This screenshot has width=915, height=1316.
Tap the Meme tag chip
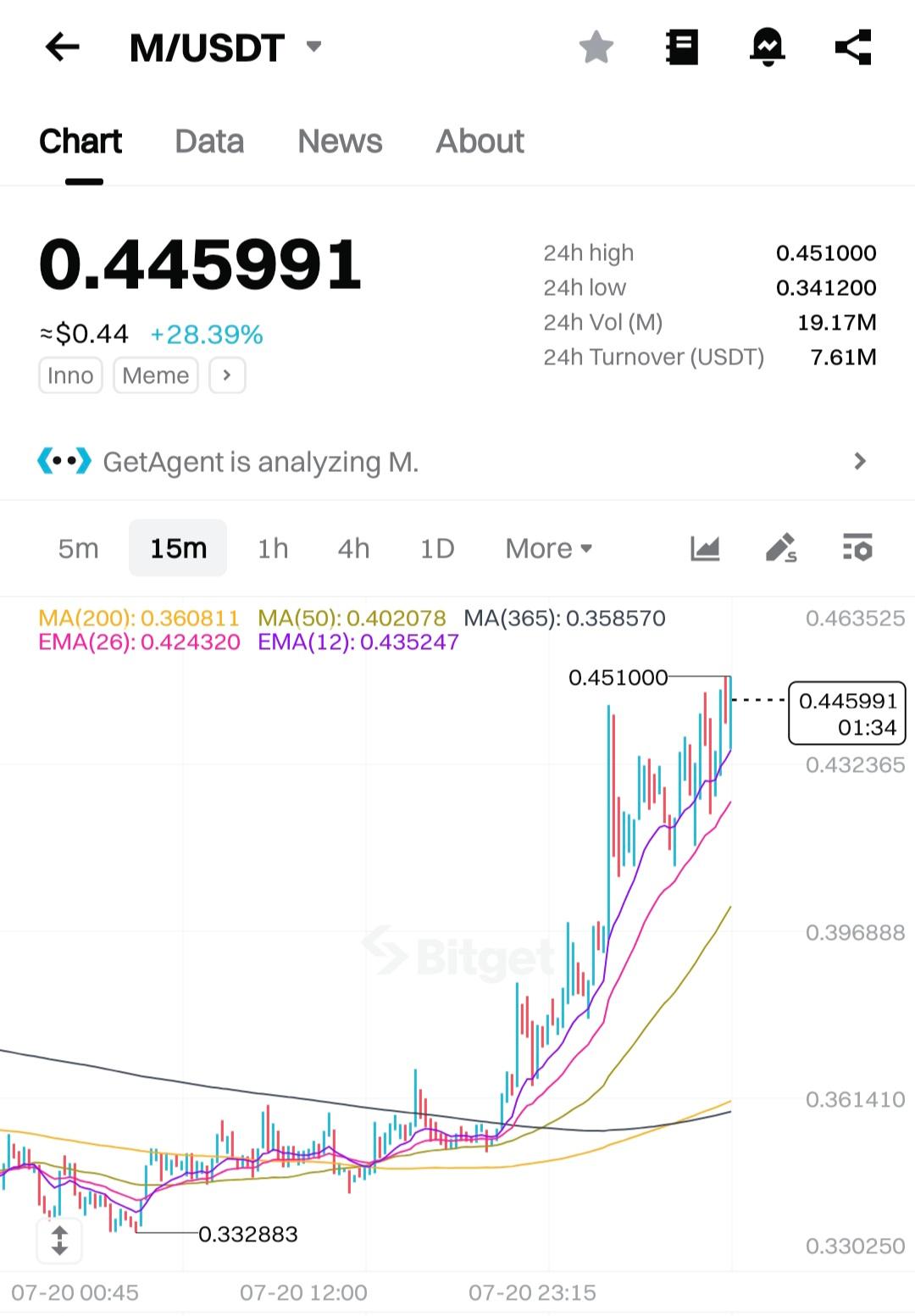pos(156,375)
